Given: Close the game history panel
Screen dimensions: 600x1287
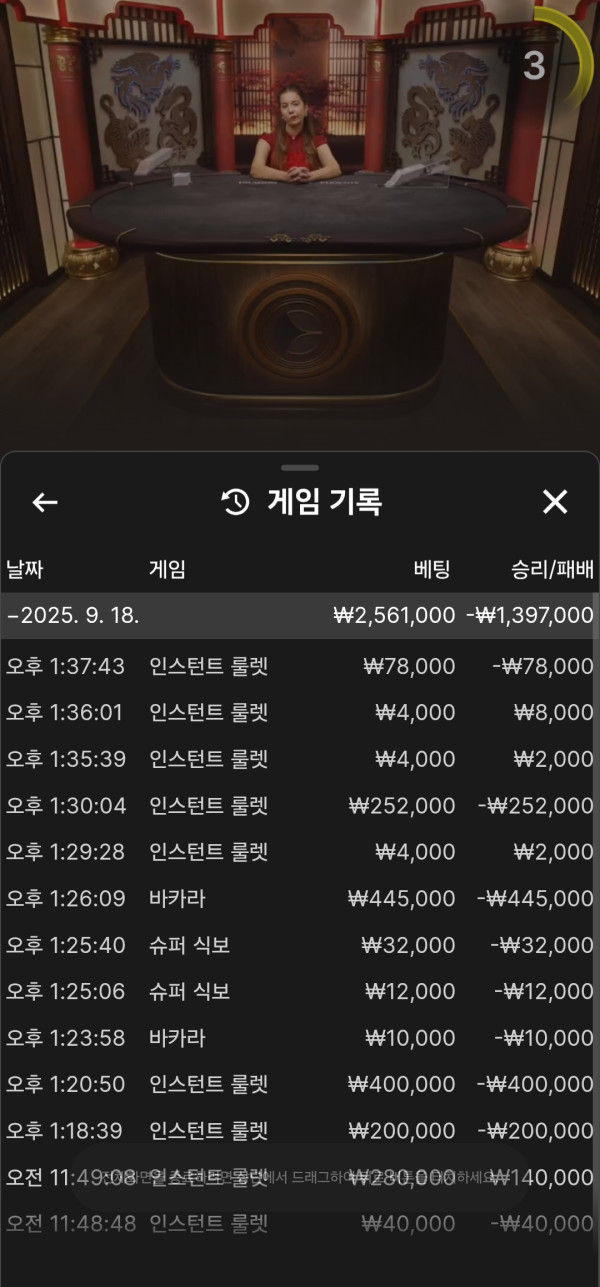Looking at the screenshot, I should coord(554,502).
